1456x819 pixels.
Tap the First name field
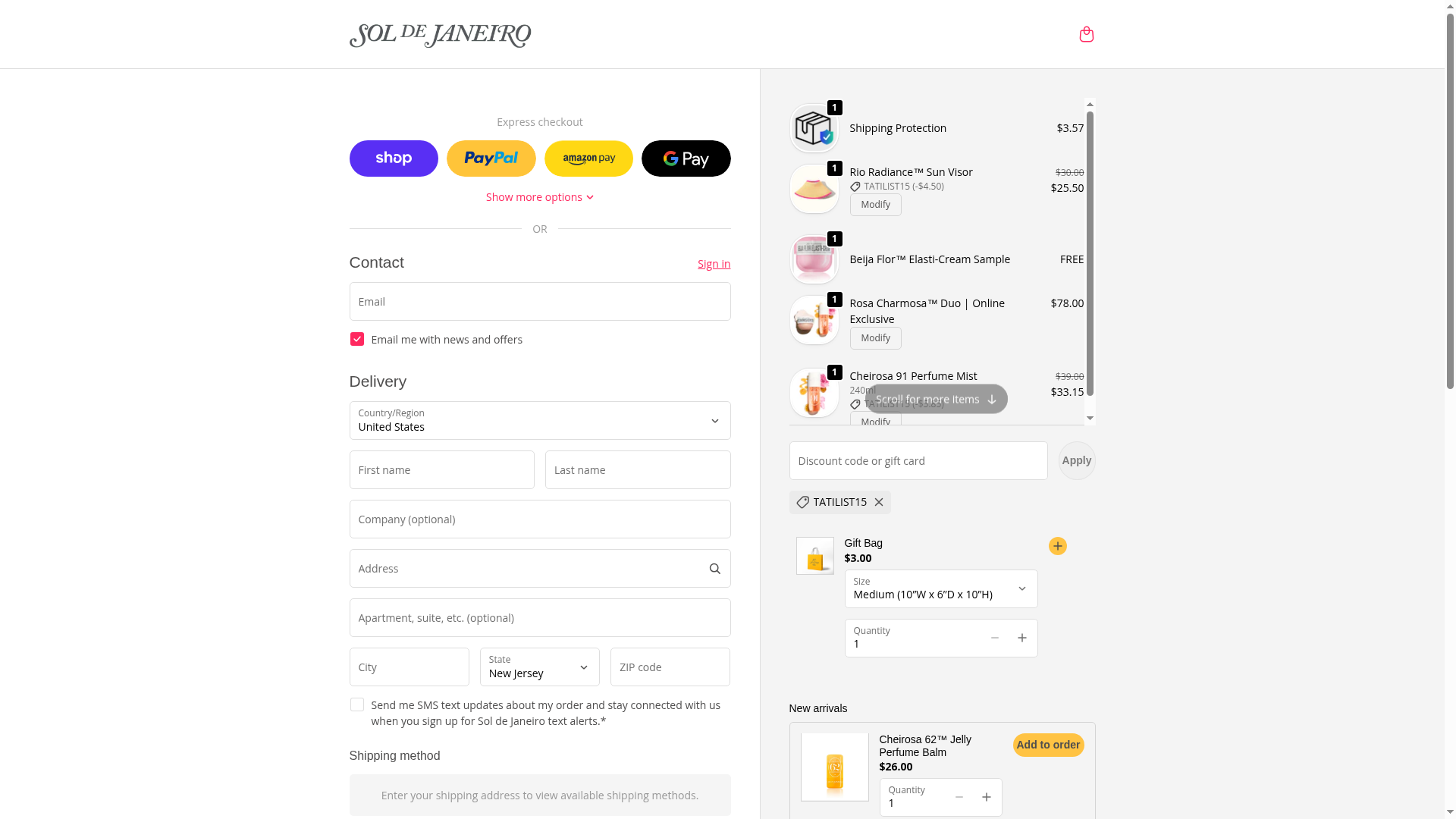(x=441, y=470)
